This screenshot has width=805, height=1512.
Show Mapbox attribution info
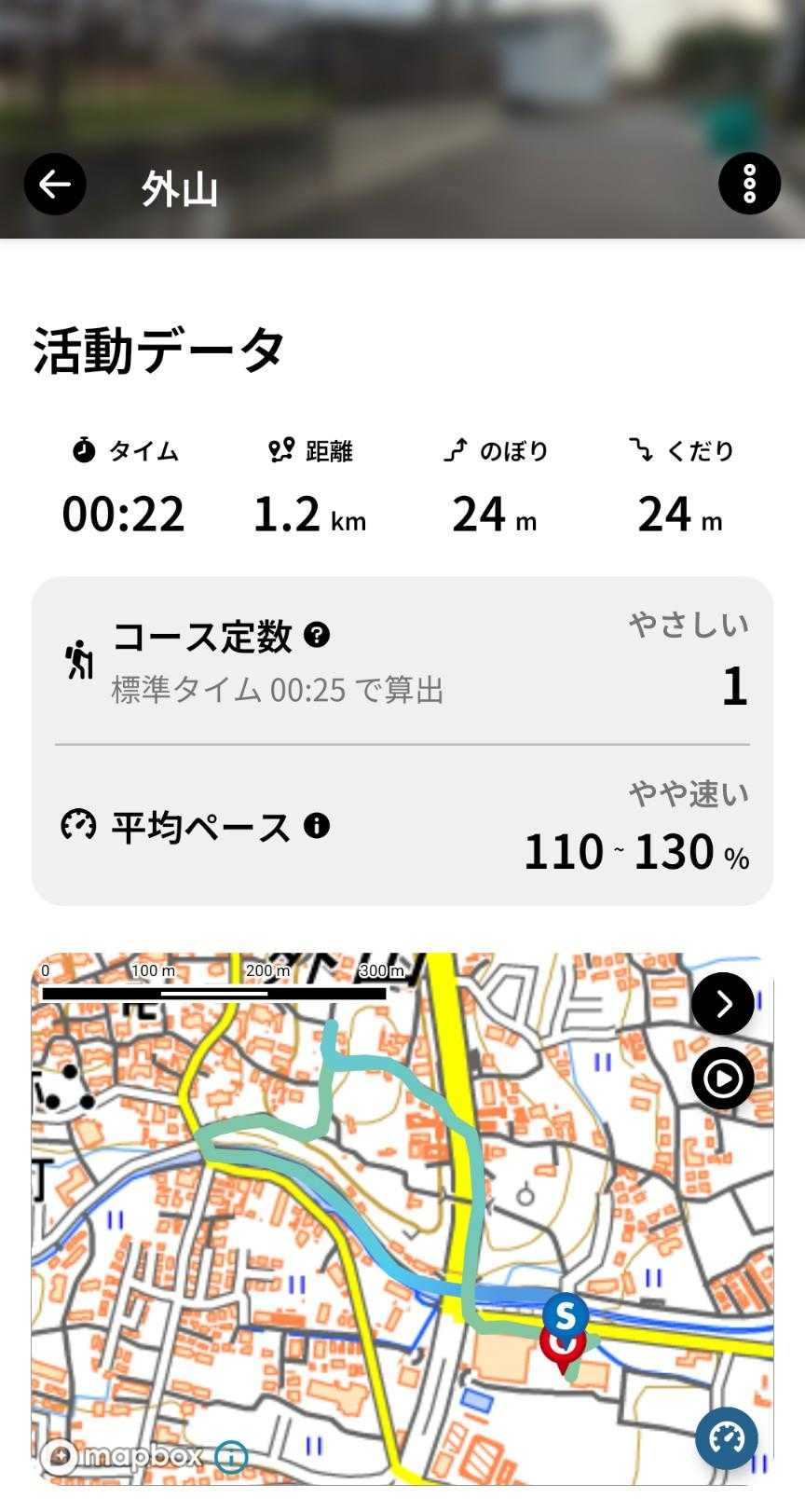coord(231,1456)
